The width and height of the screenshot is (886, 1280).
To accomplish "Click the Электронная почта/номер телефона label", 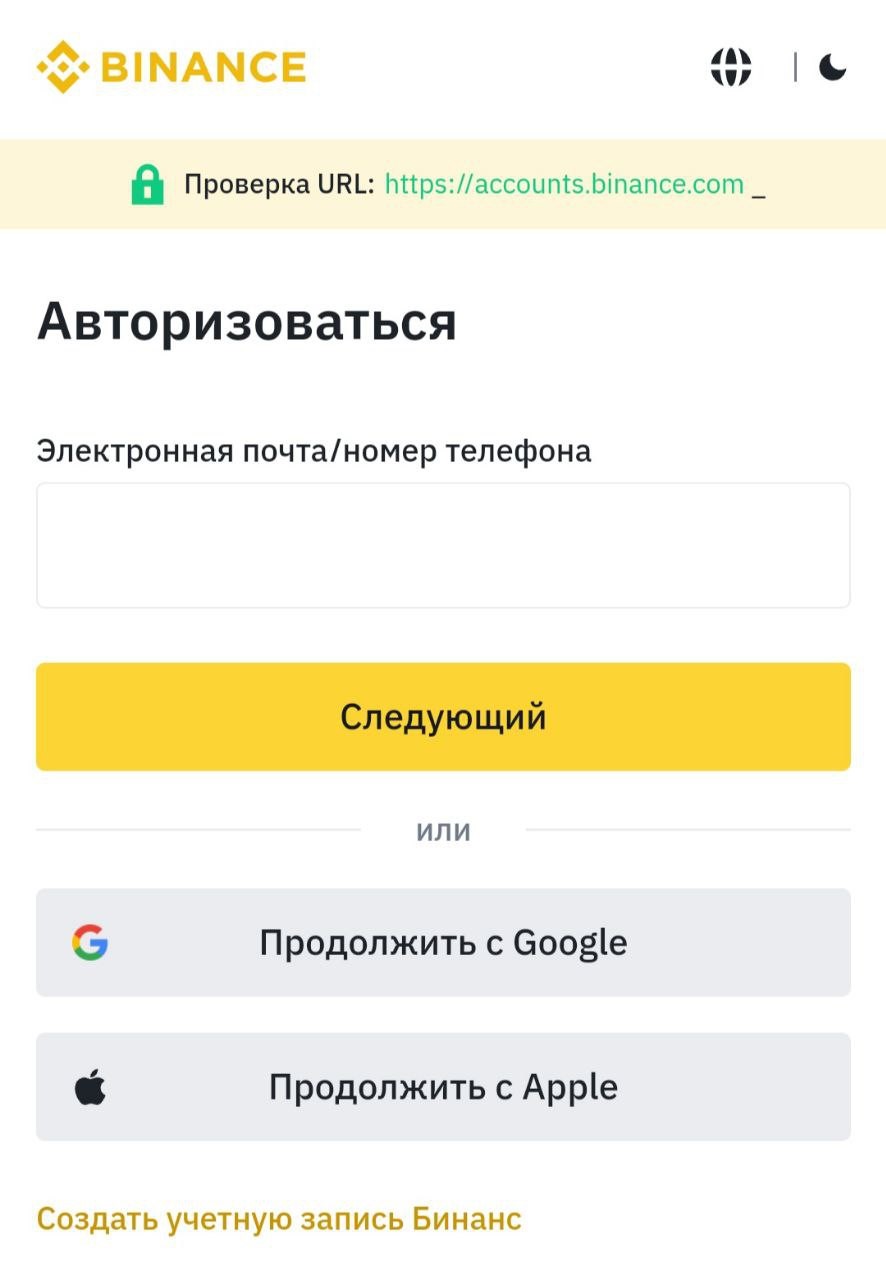I will click(x=314, y=451).
